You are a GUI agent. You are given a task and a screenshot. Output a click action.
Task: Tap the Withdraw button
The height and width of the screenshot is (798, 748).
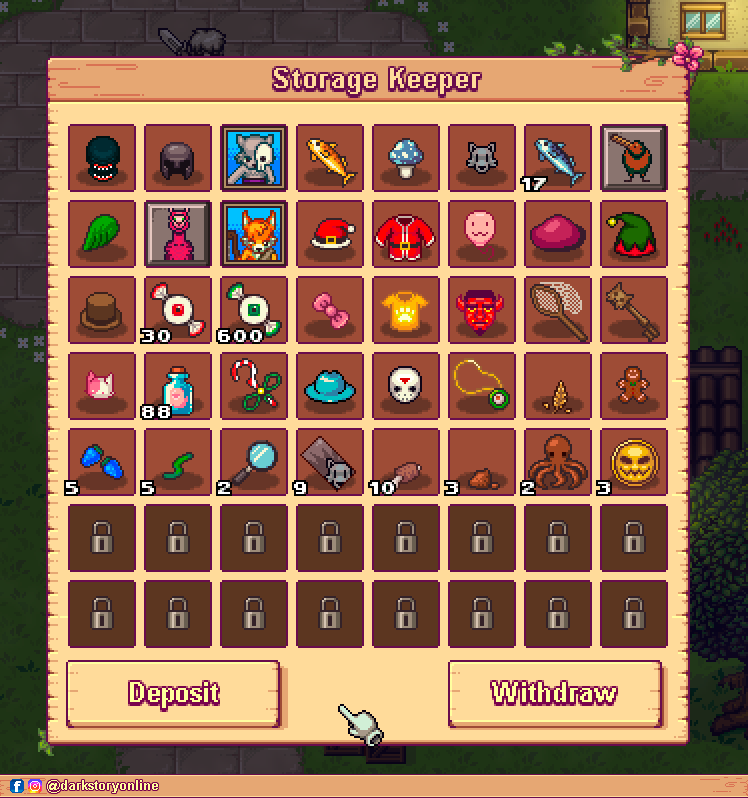[x=554, y=692]
